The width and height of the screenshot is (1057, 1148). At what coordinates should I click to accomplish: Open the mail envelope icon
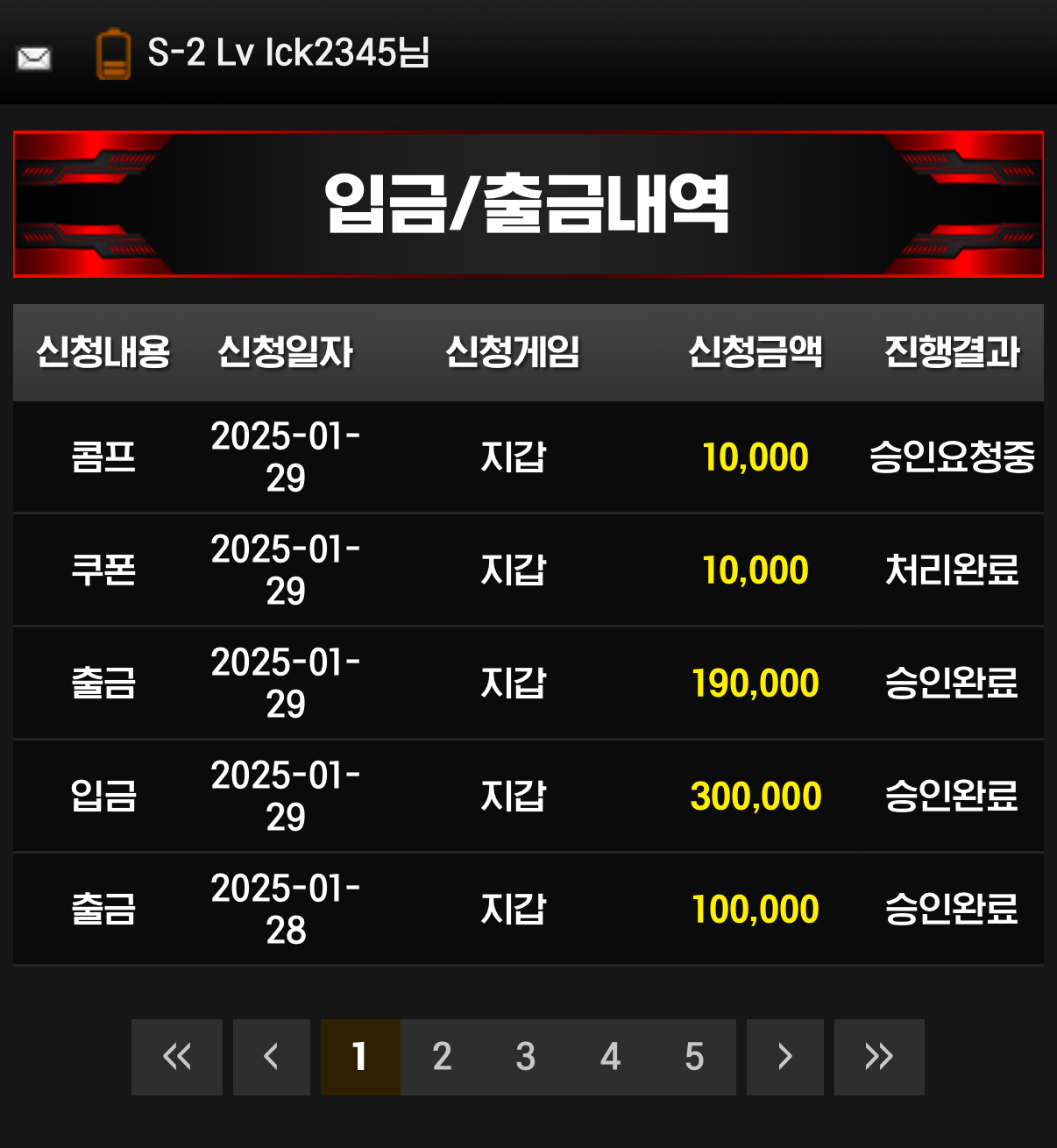coord(34,59)
